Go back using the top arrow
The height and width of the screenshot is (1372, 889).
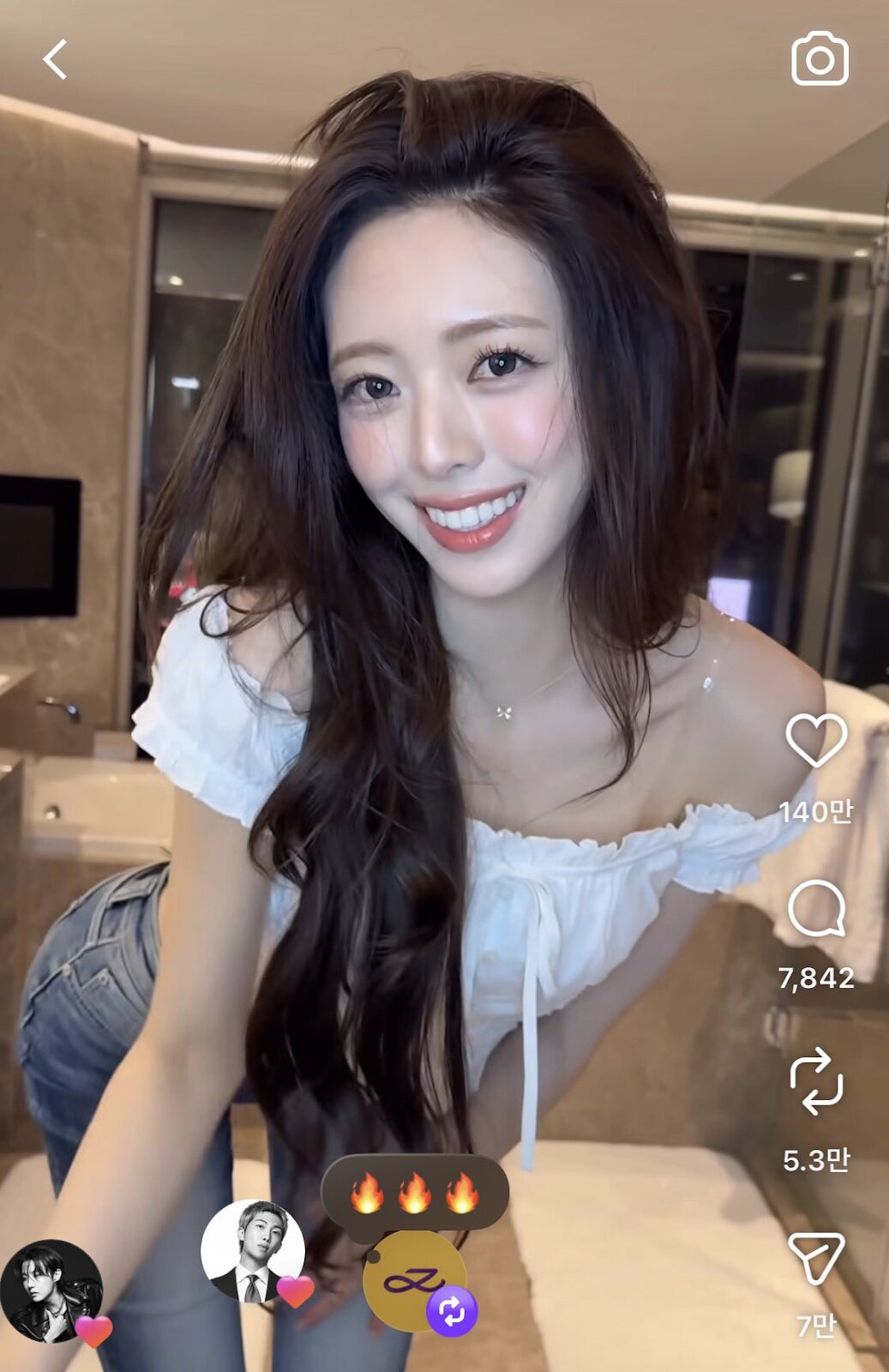pos(55,59)
